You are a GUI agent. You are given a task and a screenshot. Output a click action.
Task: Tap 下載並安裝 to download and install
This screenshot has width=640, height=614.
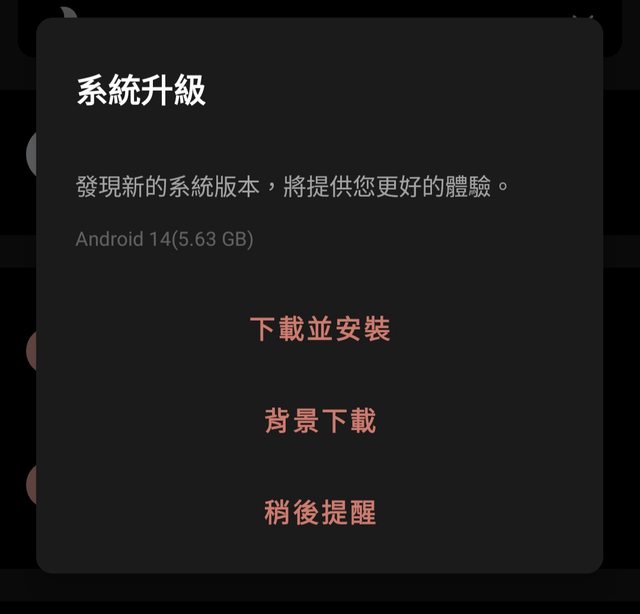320,329
